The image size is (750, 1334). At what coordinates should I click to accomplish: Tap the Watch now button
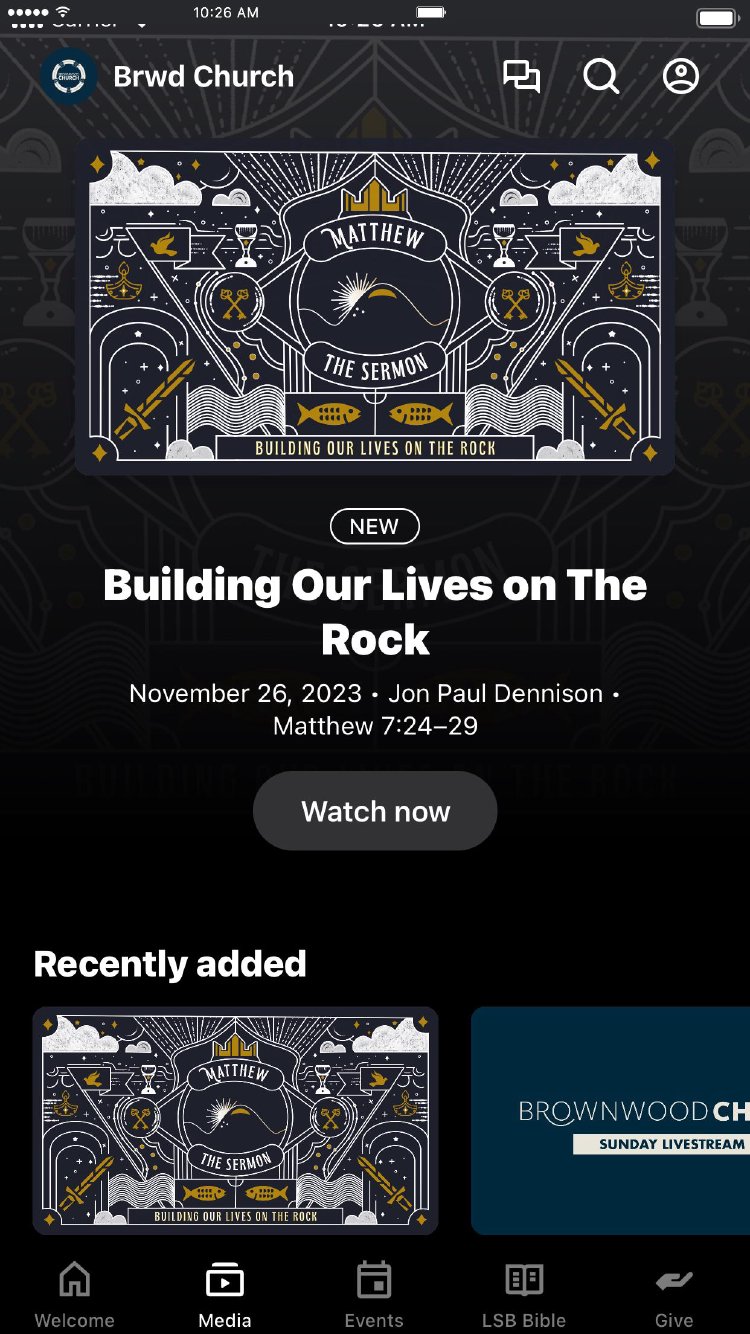[x=375, y=811]
